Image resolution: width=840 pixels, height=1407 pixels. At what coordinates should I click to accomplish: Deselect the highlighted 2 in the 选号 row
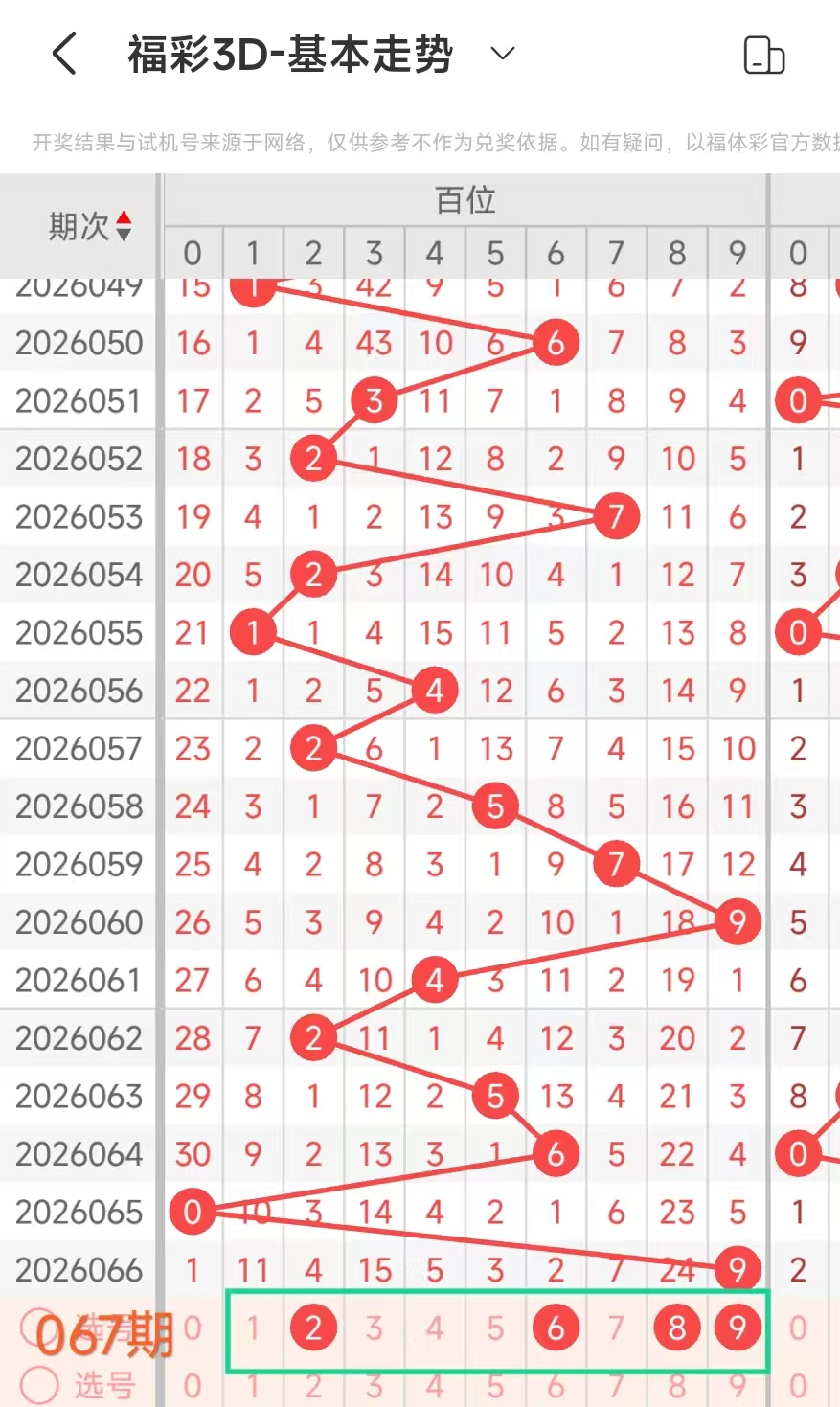pos(313,1328)
